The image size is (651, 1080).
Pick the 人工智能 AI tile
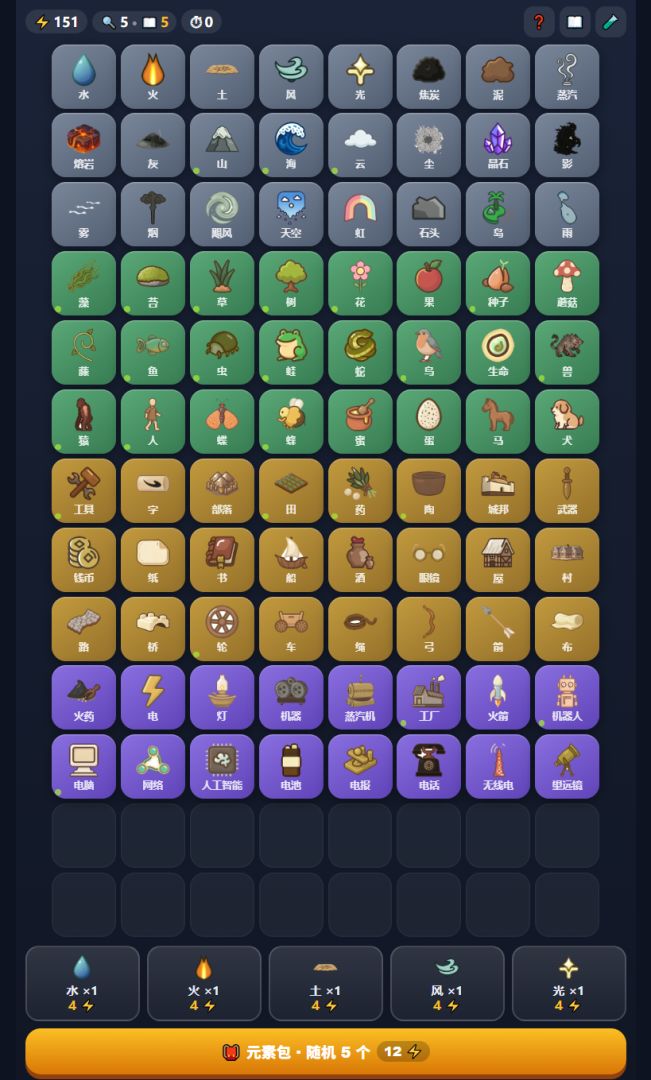(222, 767)
